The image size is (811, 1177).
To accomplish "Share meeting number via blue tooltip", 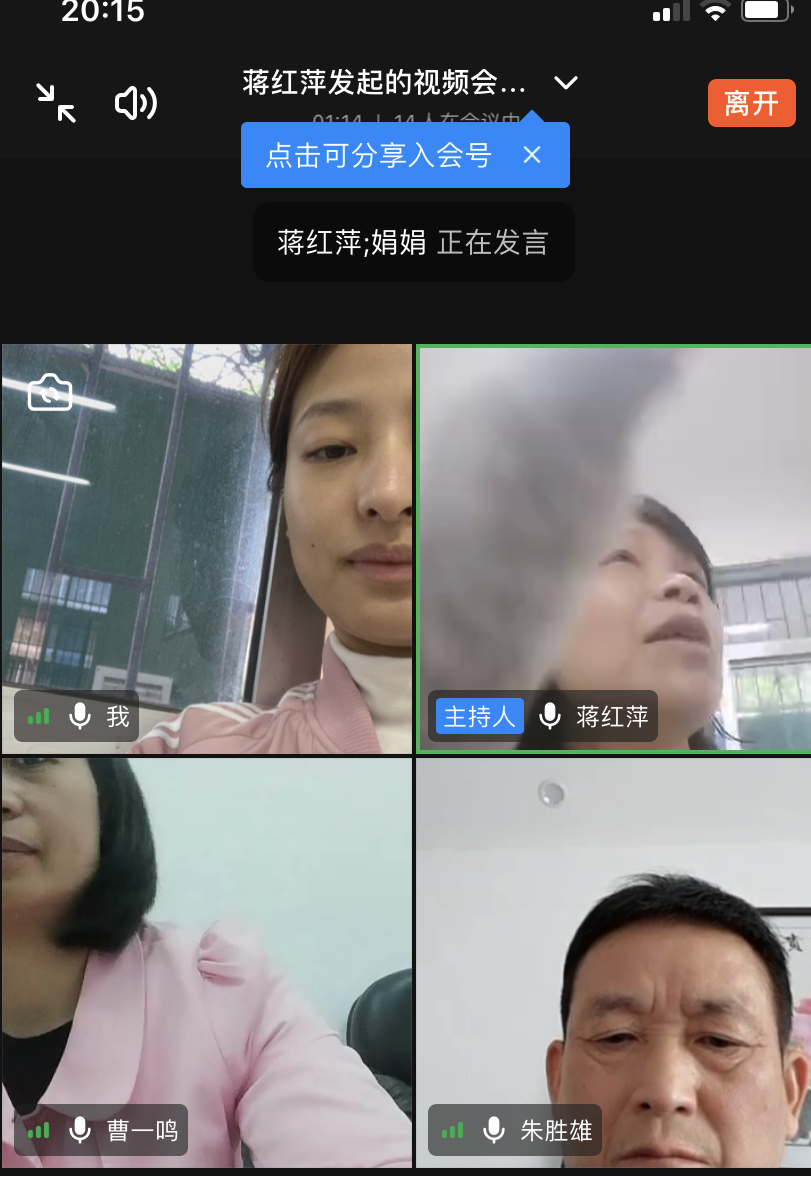I will pyautogui.click(x=378, y=155).
